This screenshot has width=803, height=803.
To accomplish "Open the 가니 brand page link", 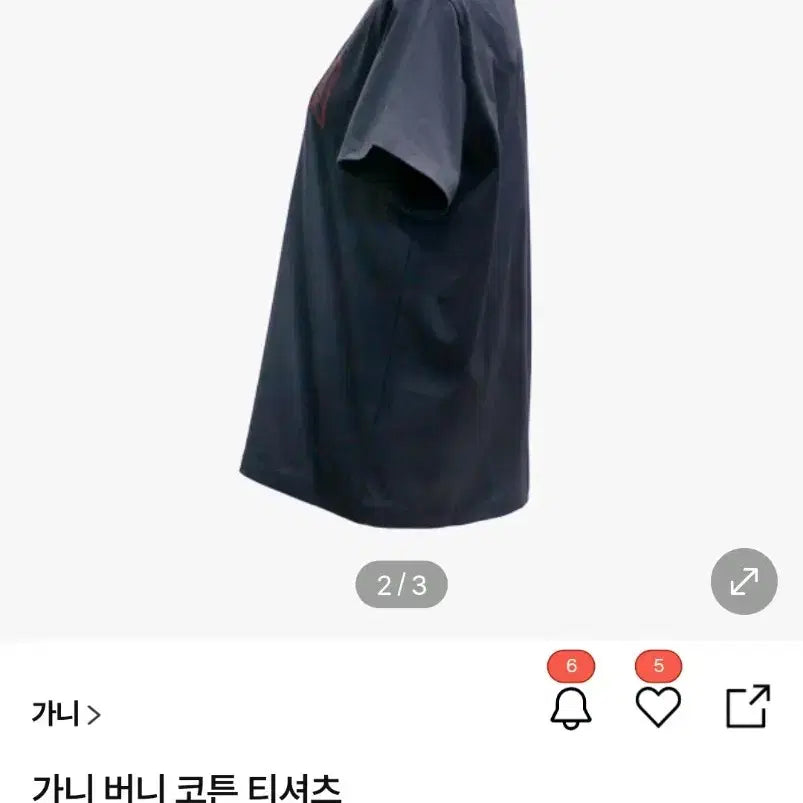I will (66, 714).
